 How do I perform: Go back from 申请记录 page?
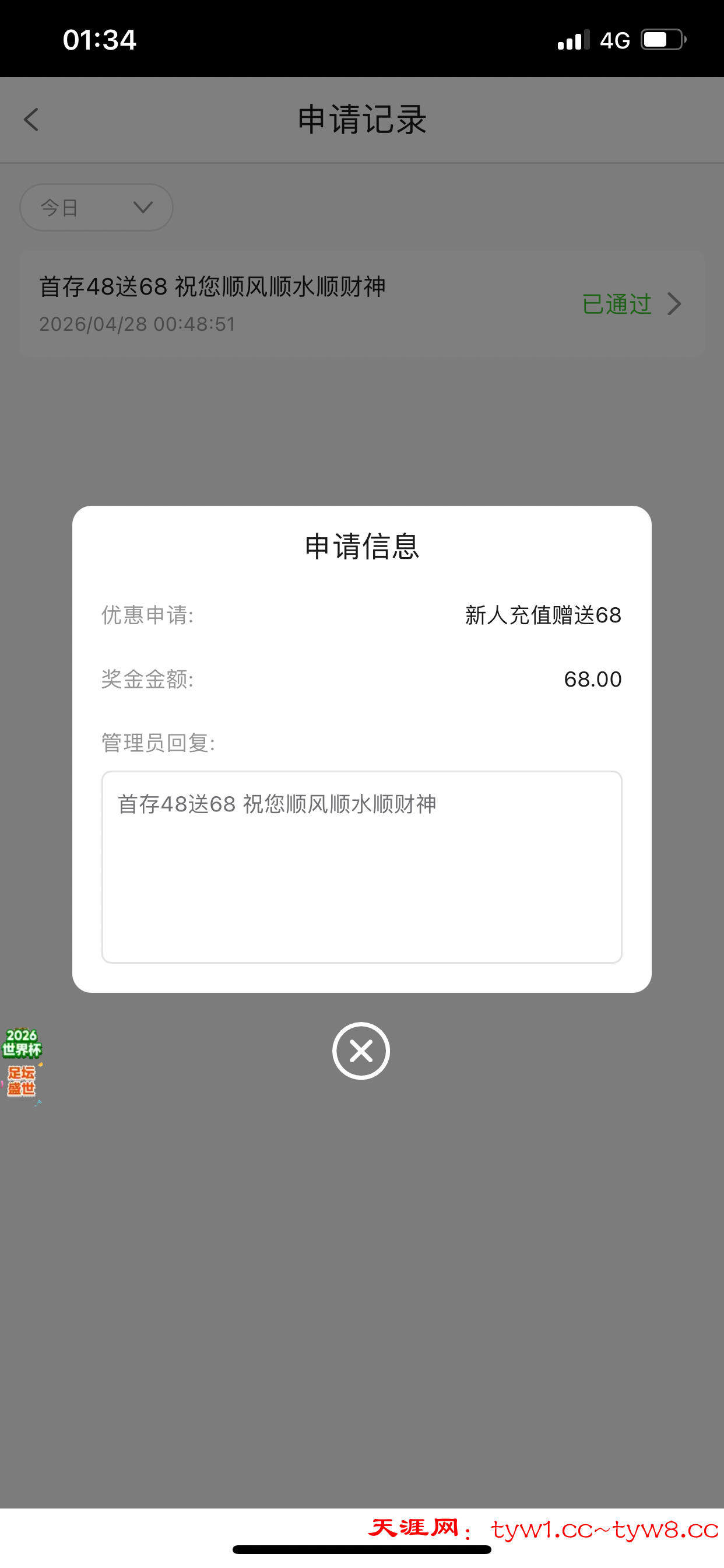[31, 120]
